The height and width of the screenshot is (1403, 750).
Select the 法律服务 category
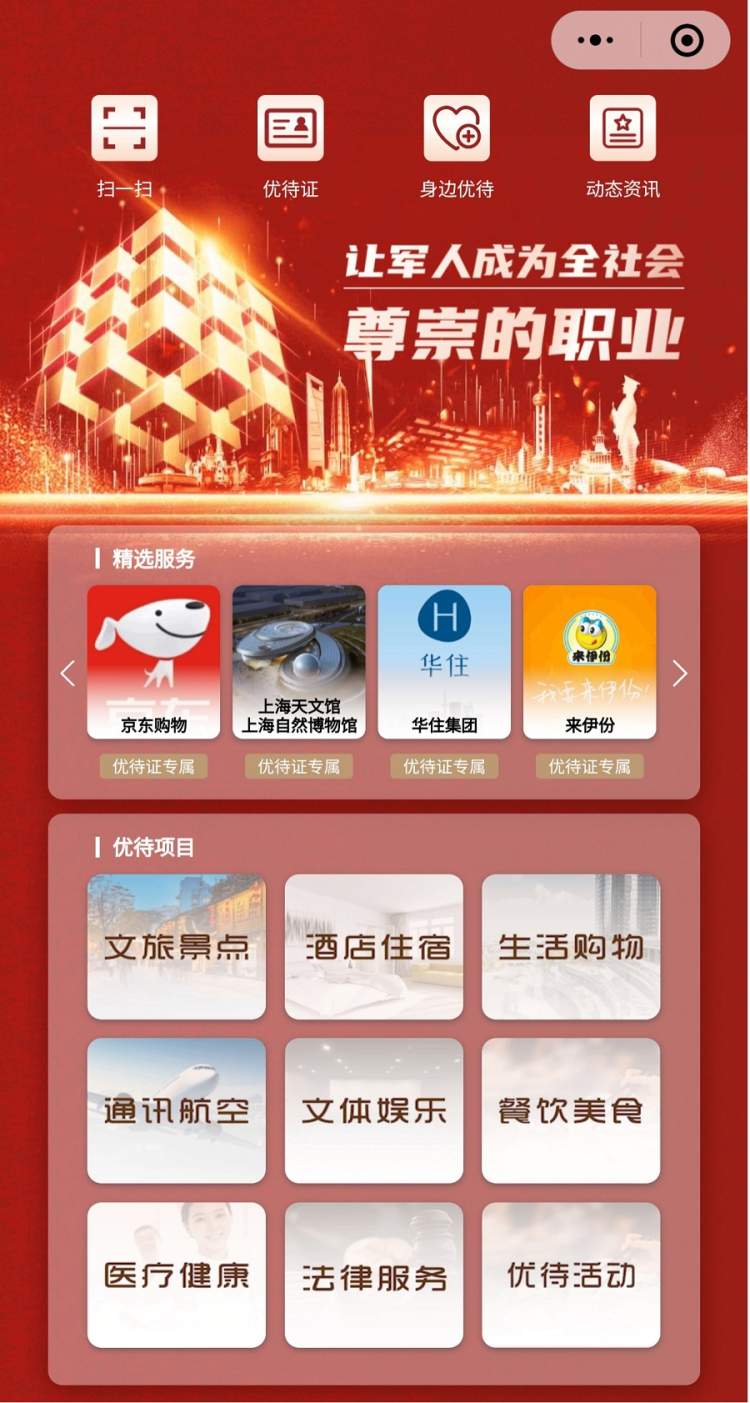(x=373, y=1274)
